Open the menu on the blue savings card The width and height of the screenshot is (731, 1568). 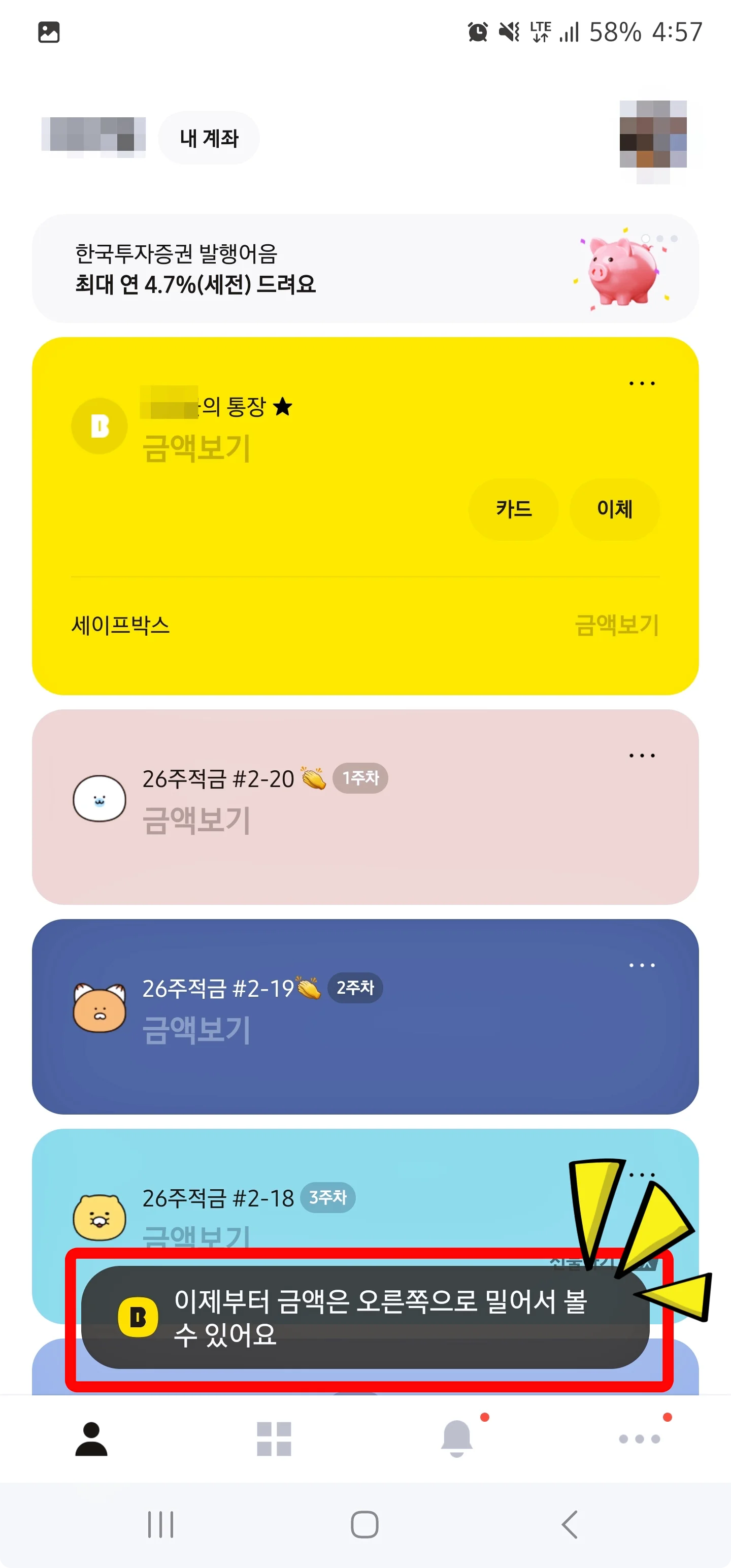(641, 965)
